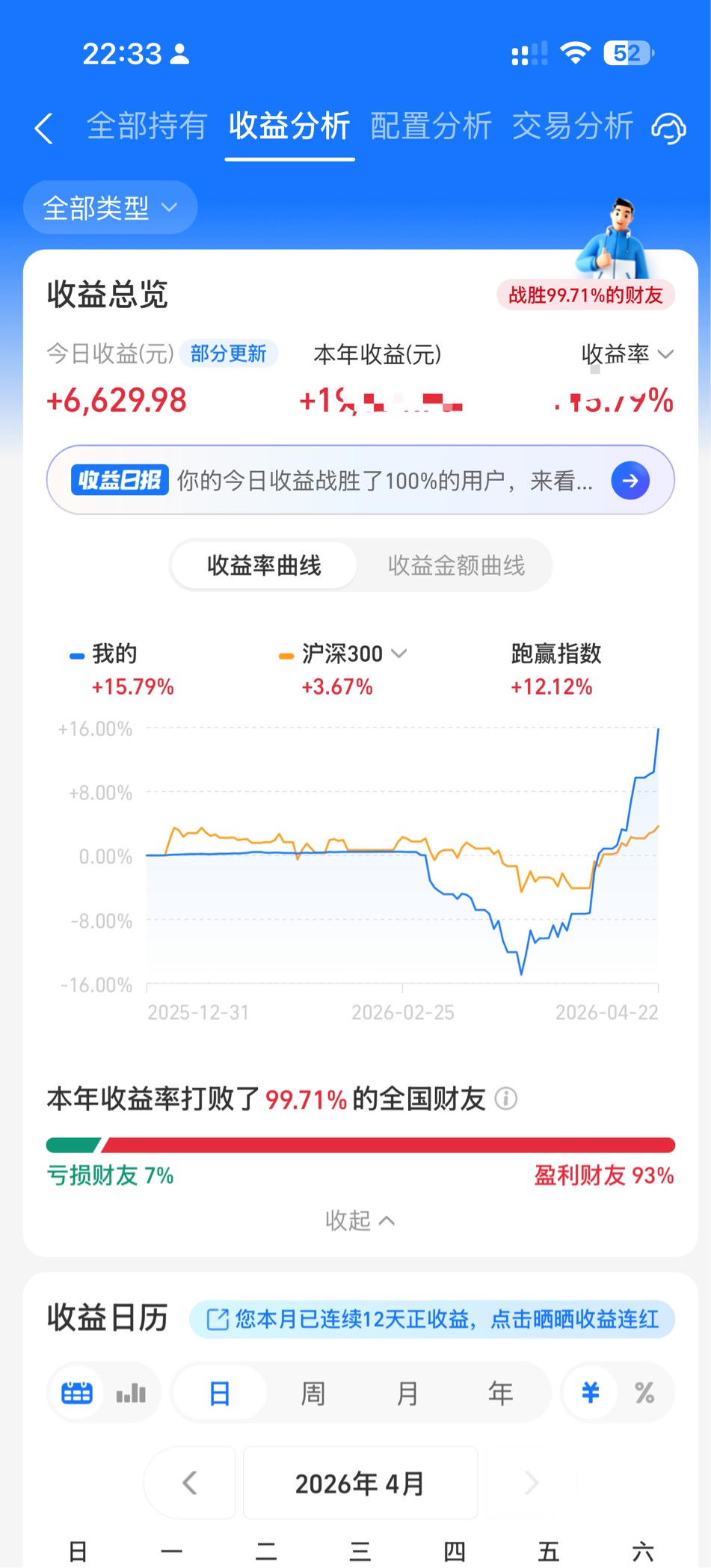
Task: Share the 12-day positive streak banner
Action: [x=432, y=1319]
